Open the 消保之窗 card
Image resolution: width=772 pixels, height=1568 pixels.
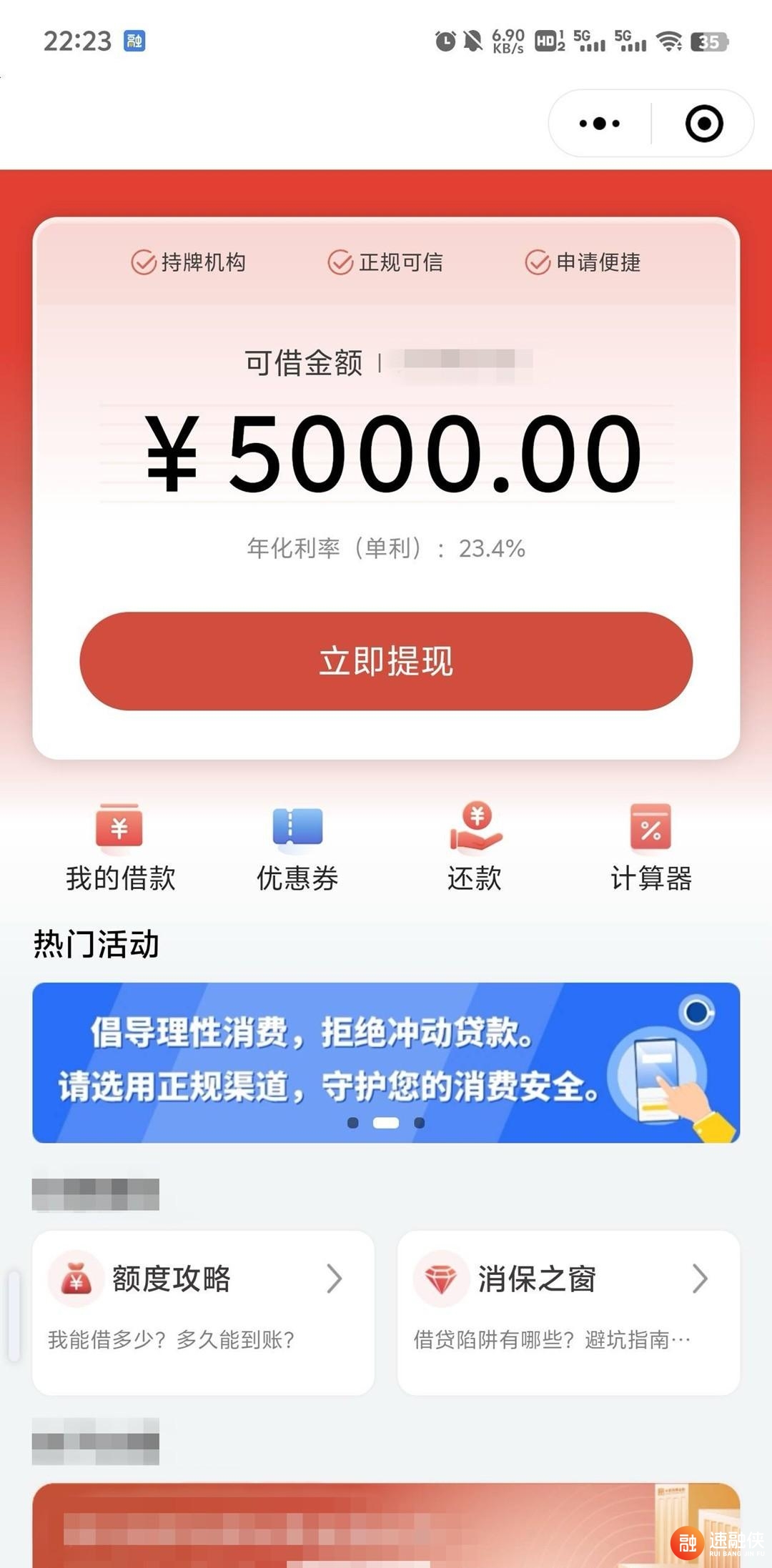[568, 1311]
